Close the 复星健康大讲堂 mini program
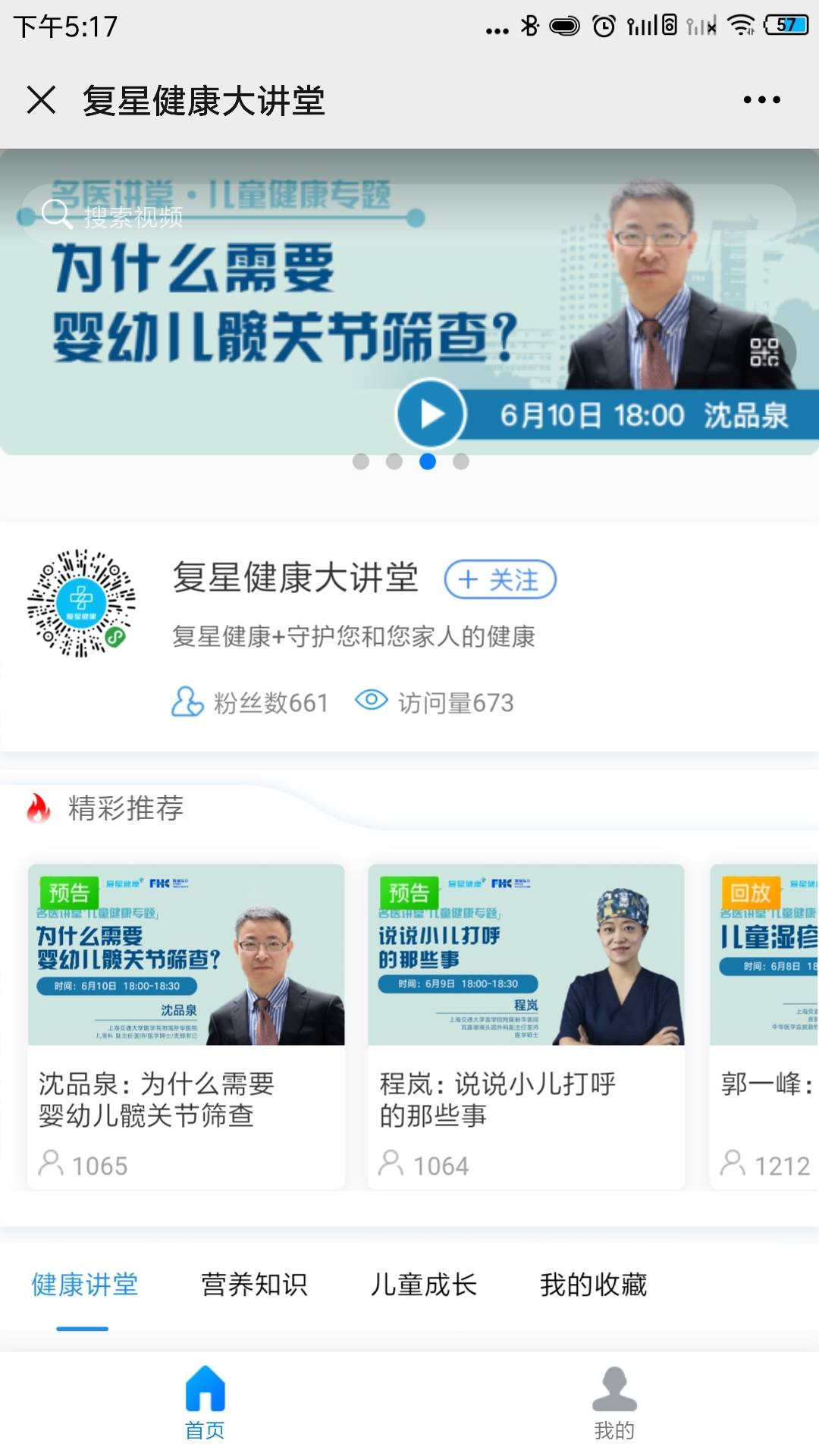 coord(41,99)
